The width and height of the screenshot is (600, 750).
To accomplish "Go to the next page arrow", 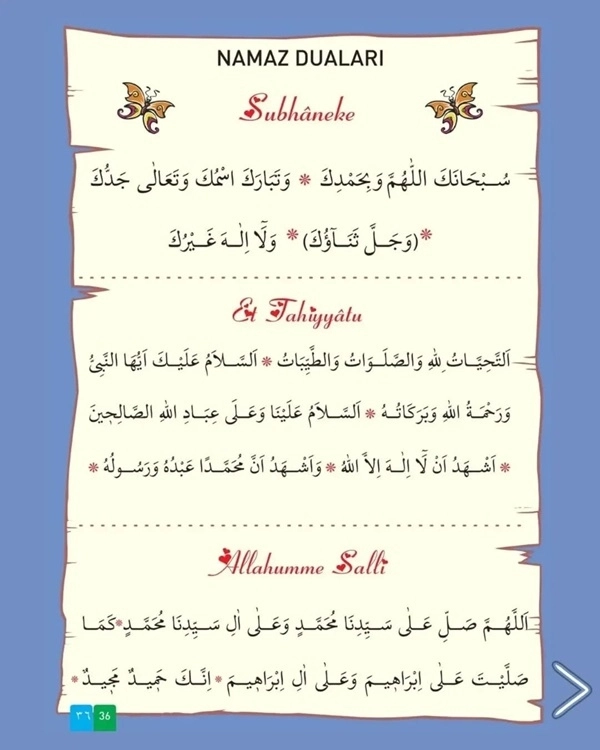I will 571,690.
